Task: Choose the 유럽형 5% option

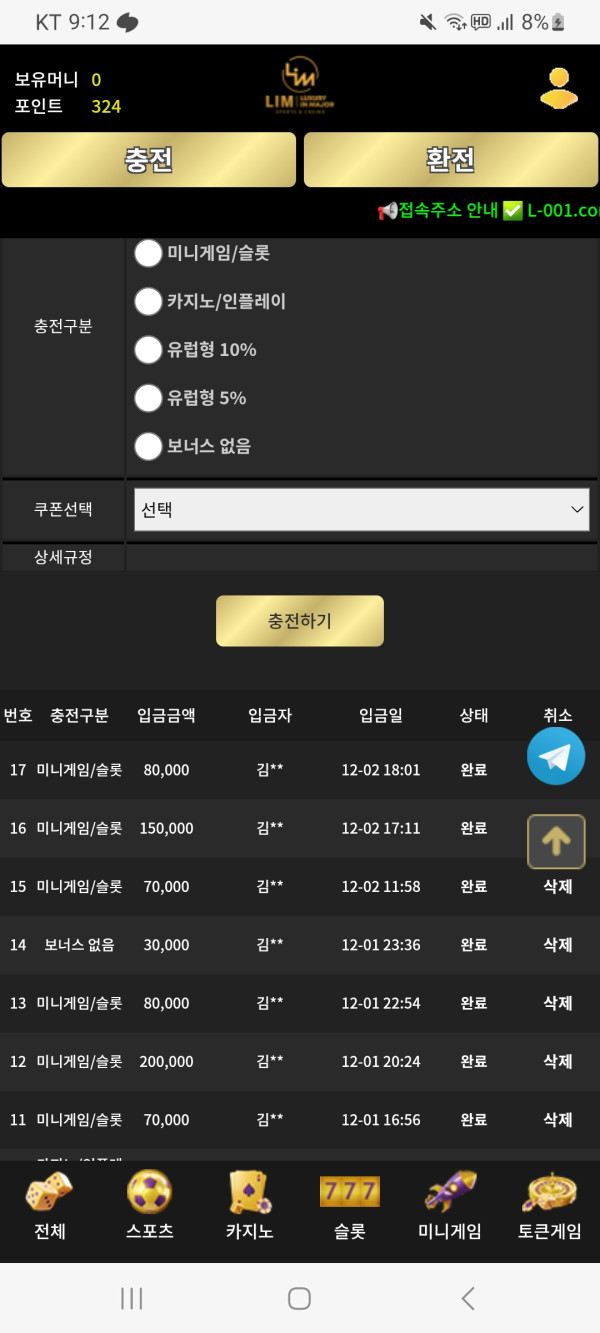Action: (x=149, y=398)
